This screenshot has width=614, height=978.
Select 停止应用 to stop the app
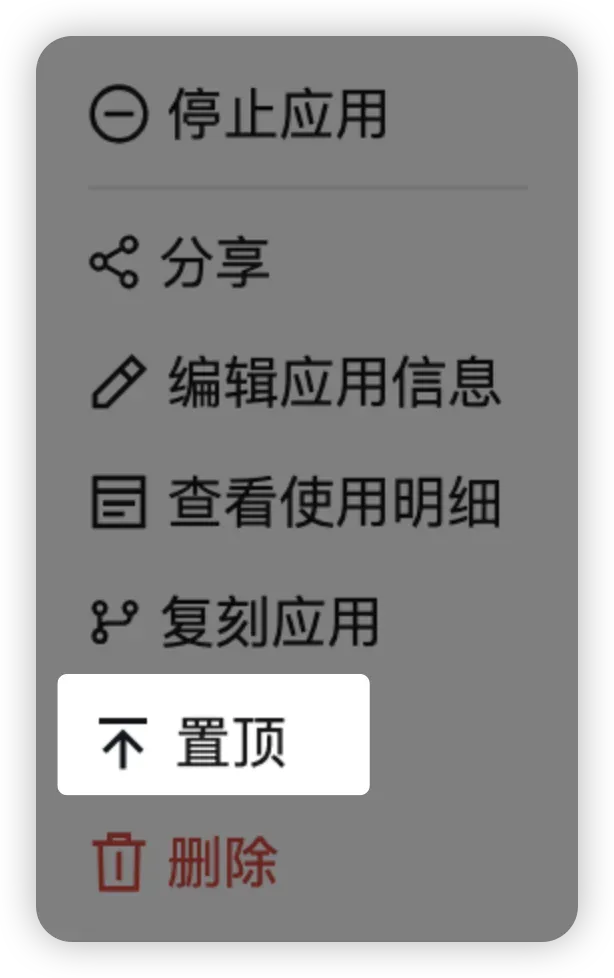[x=240, y=115]
